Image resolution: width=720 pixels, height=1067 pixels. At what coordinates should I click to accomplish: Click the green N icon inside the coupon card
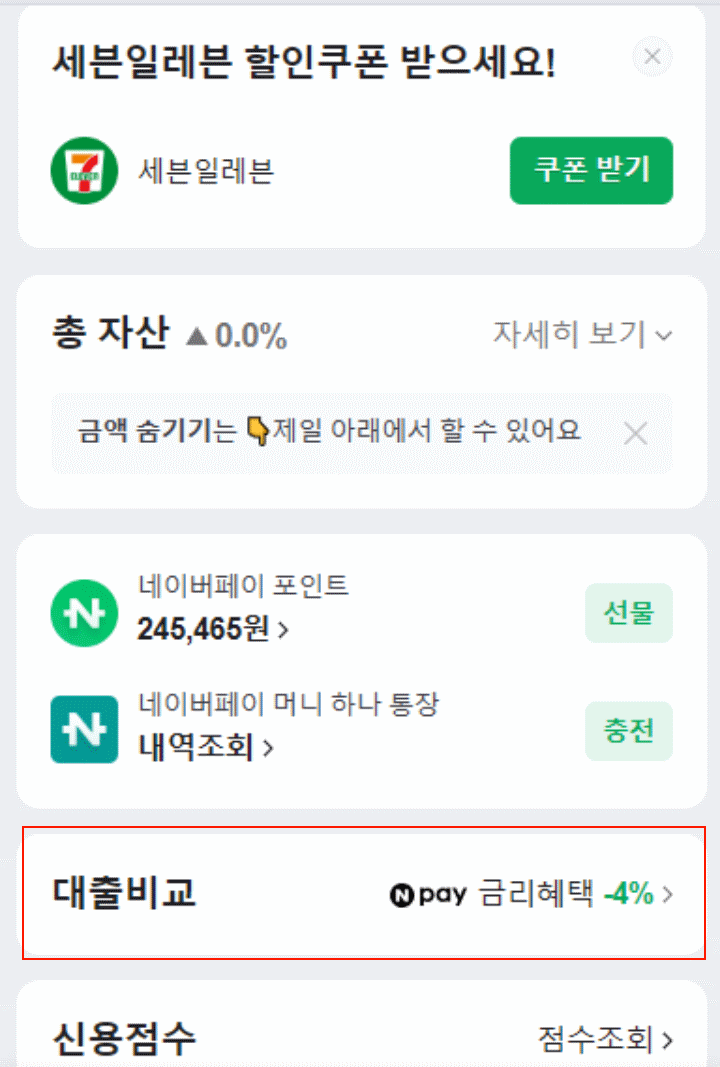pyautogui.click(x=85, y=170)
